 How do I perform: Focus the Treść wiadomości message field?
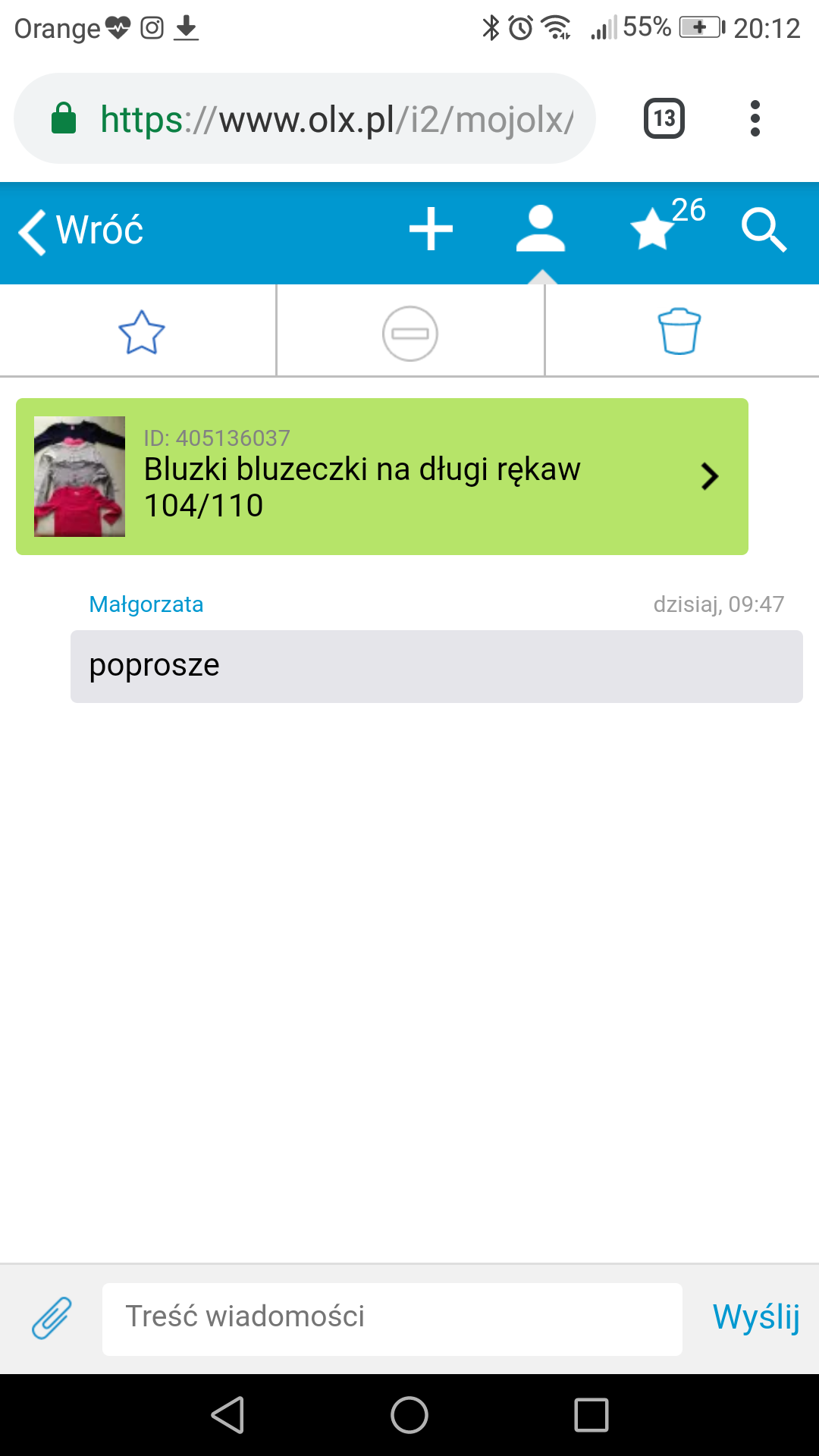tap(392, 1318)
